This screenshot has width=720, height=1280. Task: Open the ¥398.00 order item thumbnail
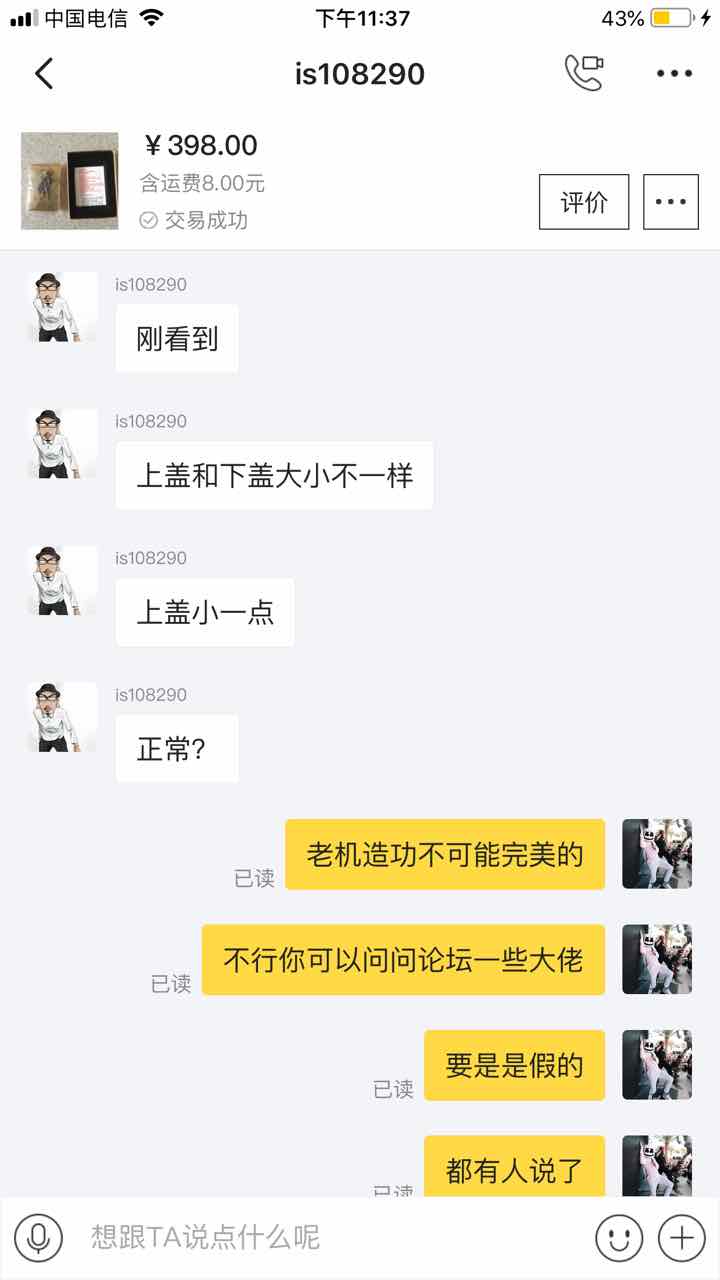[70, 181]
